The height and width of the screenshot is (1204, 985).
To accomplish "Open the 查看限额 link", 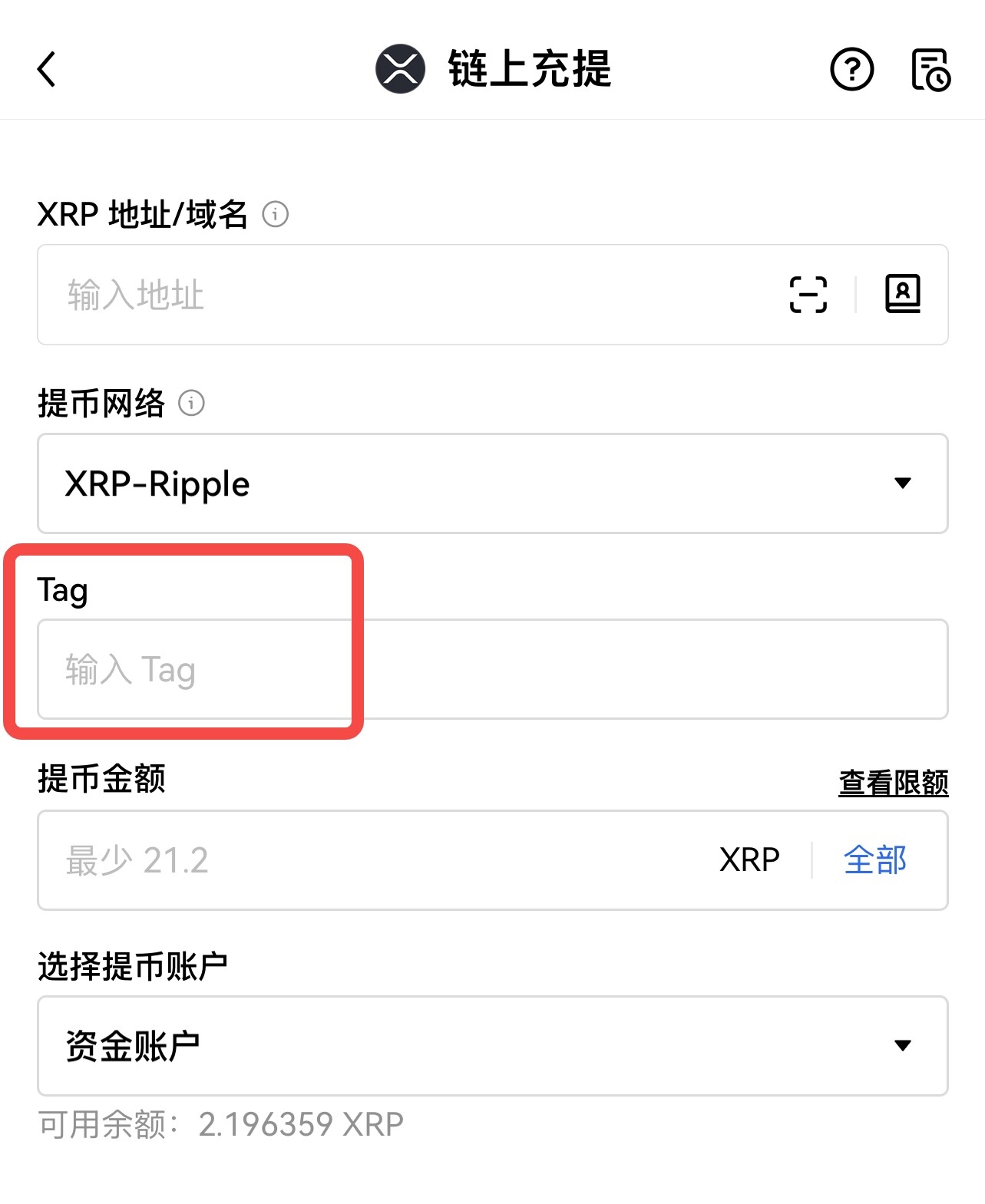I will (x=893, y=783).
